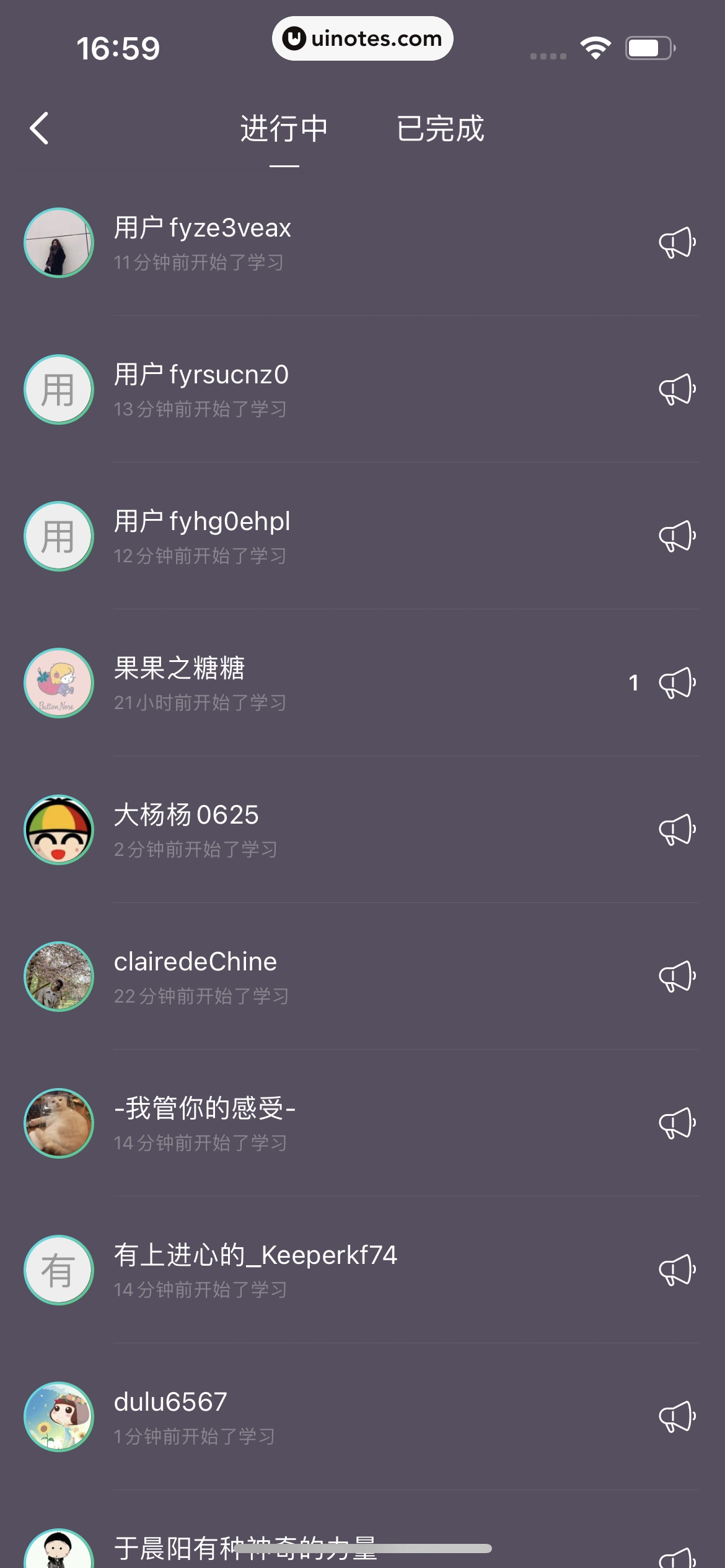Screen dimensions: 725x1568
Task: Tap the battery indicator in the status bar
Action: click(648, 46)
